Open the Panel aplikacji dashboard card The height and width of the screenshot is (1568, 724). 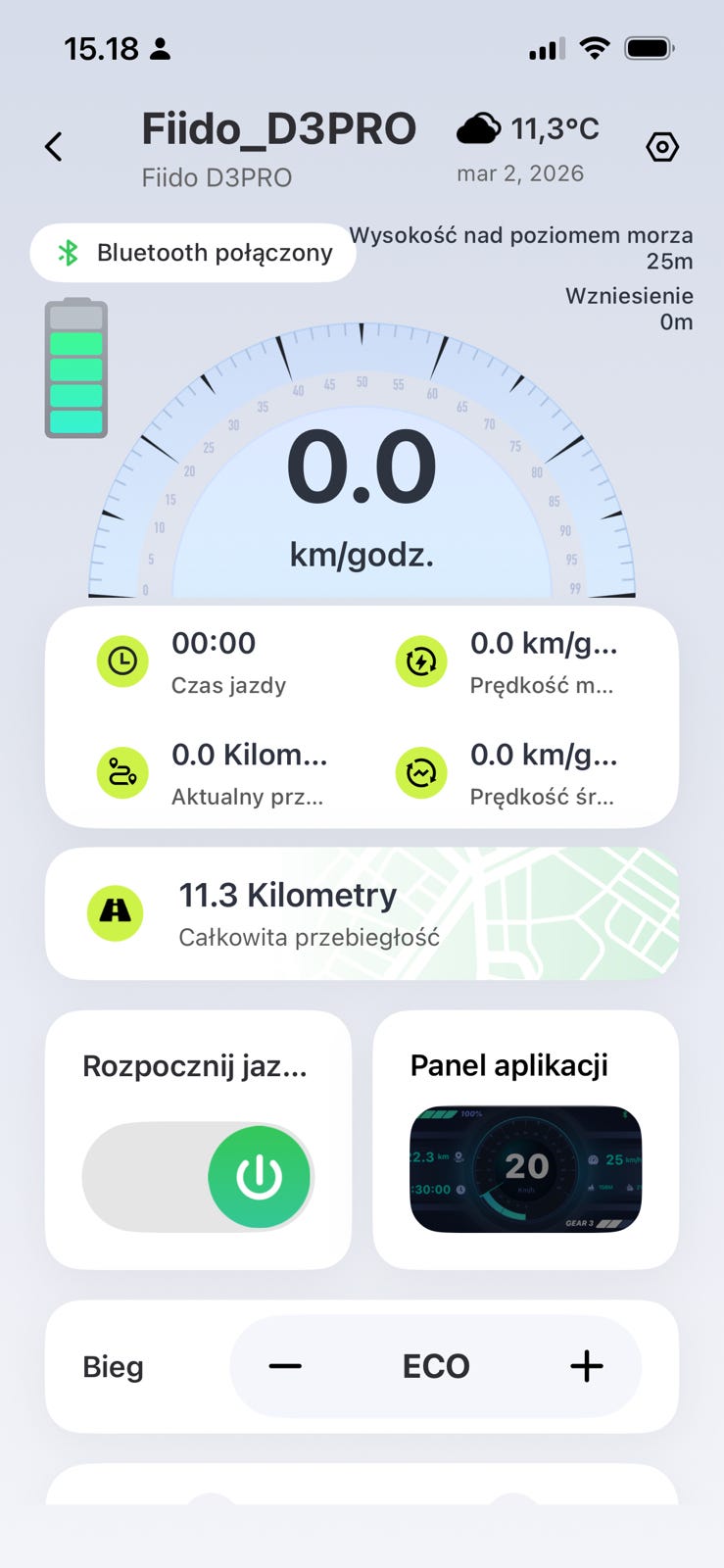coord(525,1140)
